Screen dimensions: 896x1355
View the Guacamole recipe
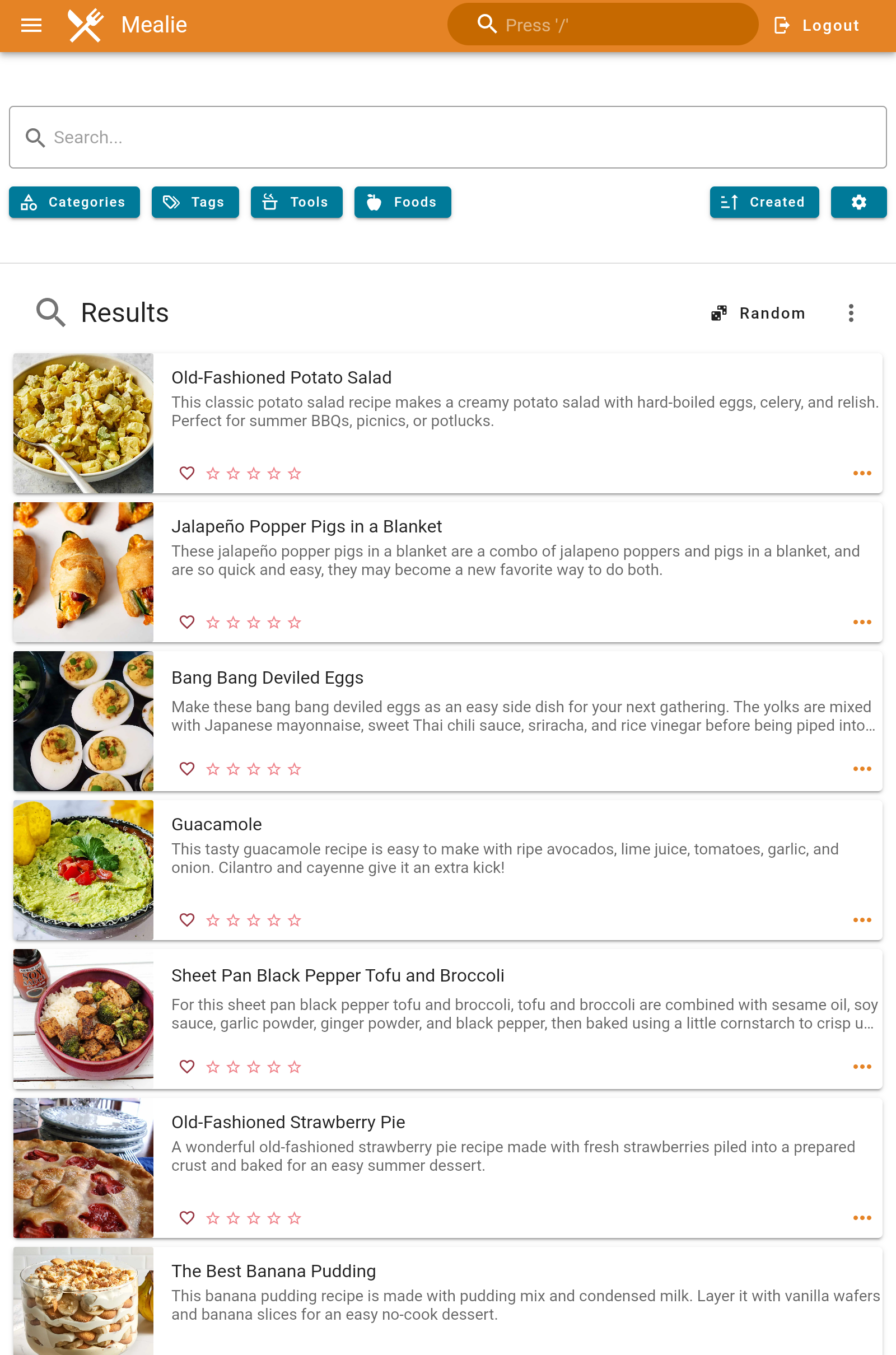217,824
